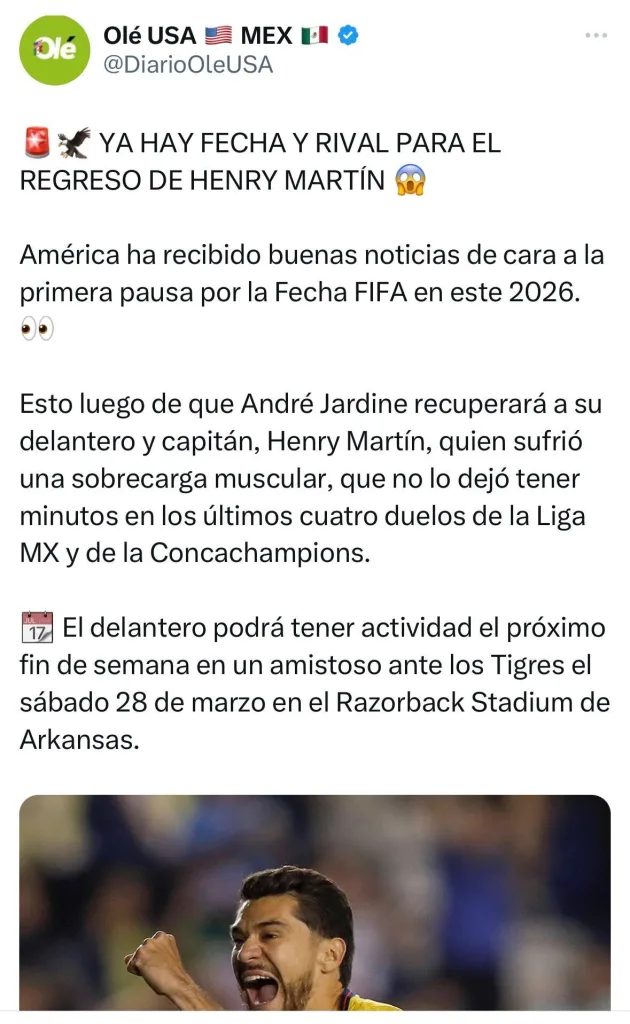Open the Olé USA profile picture
Screen dimensions: 630x1024
point(54,50)
